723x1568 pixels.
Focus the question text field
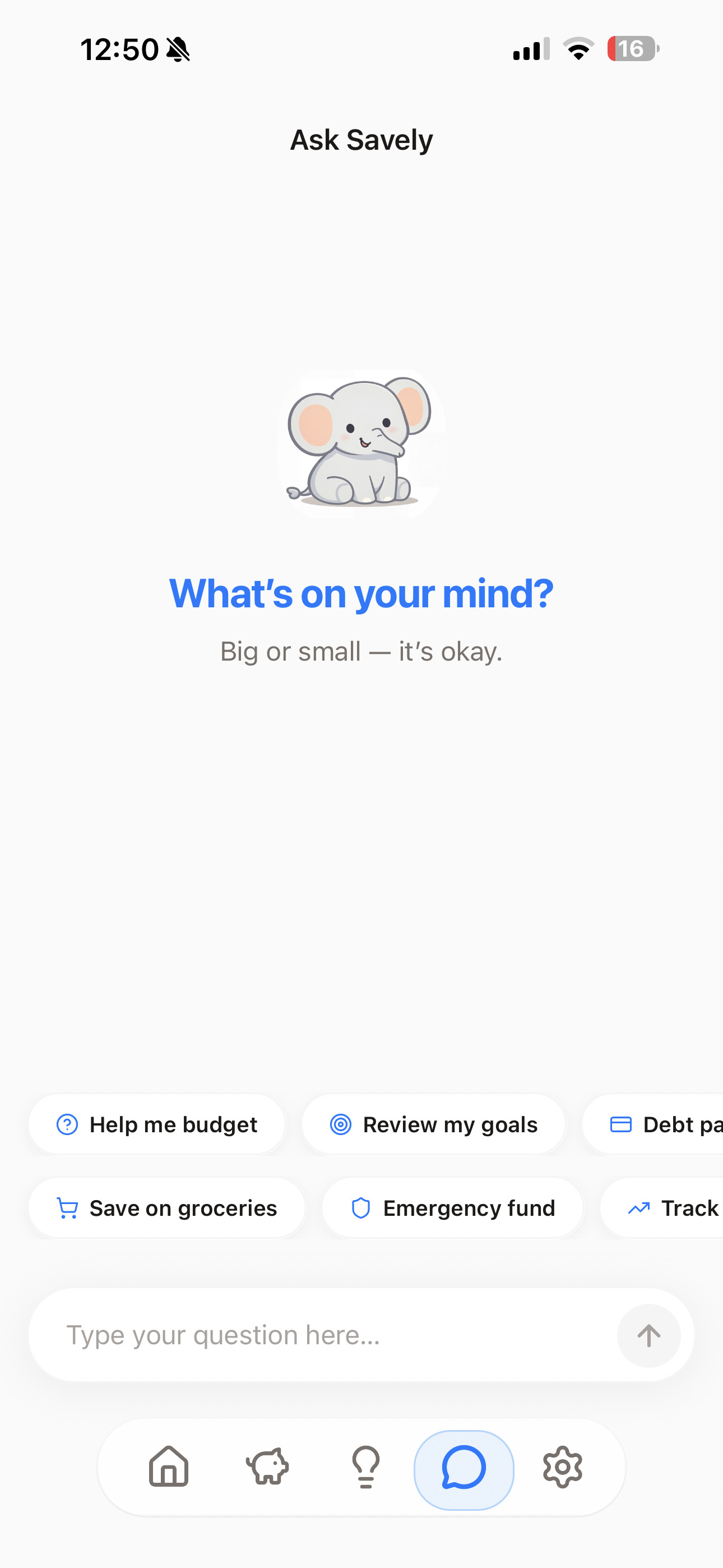tap(323, 1335)
